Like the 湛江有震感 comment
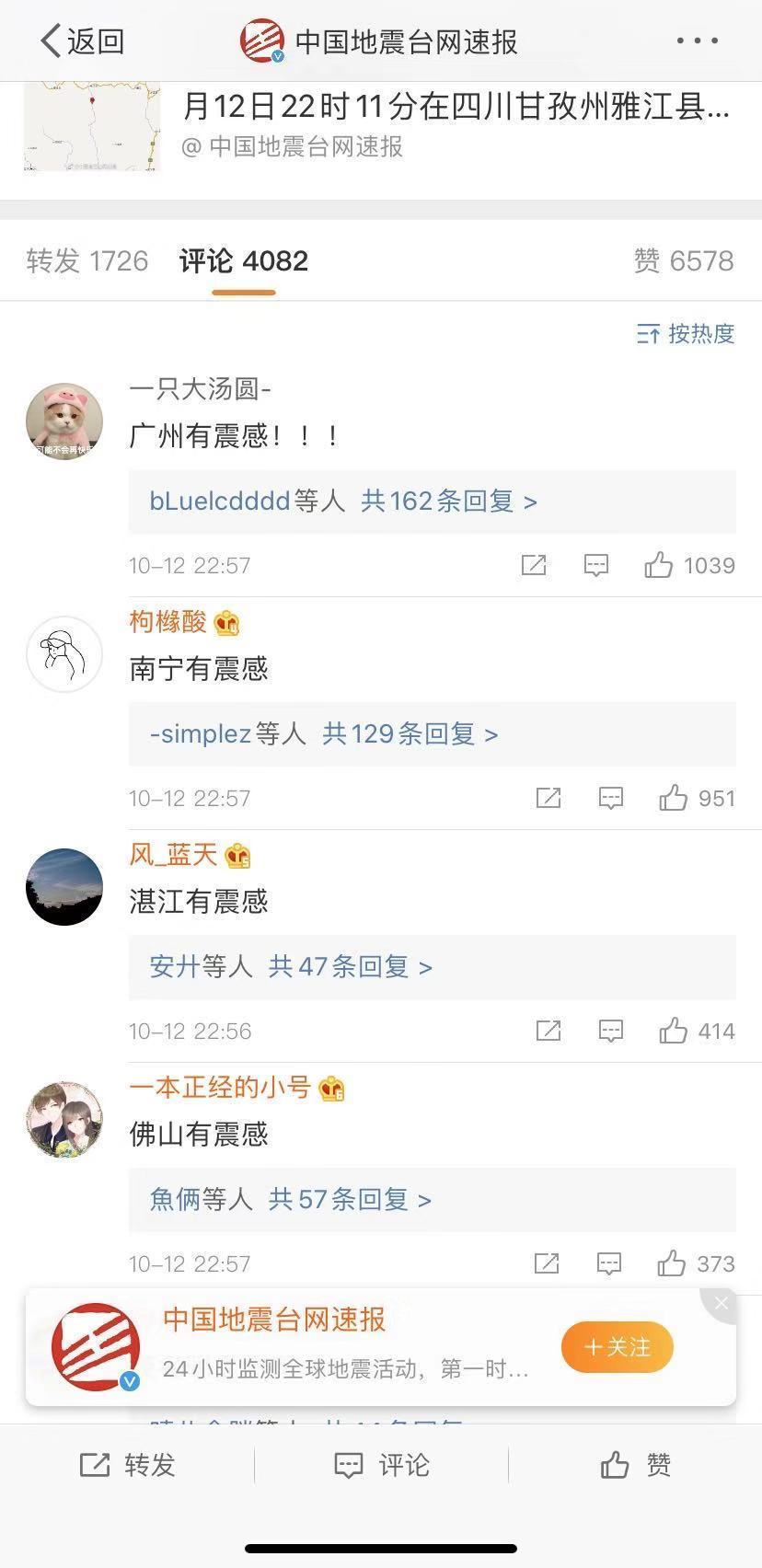The height and width of the screenshot is (1568, 762). pyautogui.click(x=674, y=1031)
